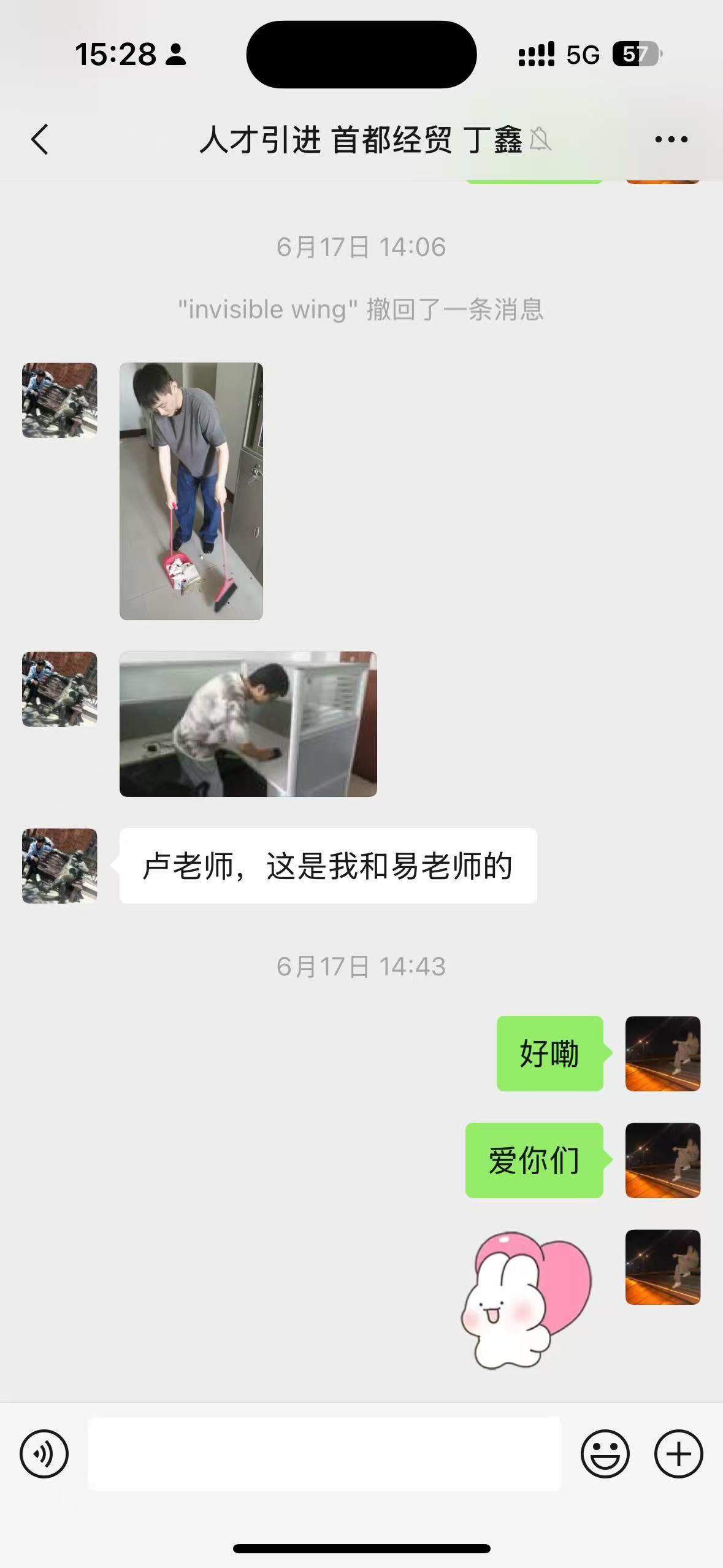Screen dimensions: 723x1568
Task: Go back to the chat list
Action: [40, 140]
